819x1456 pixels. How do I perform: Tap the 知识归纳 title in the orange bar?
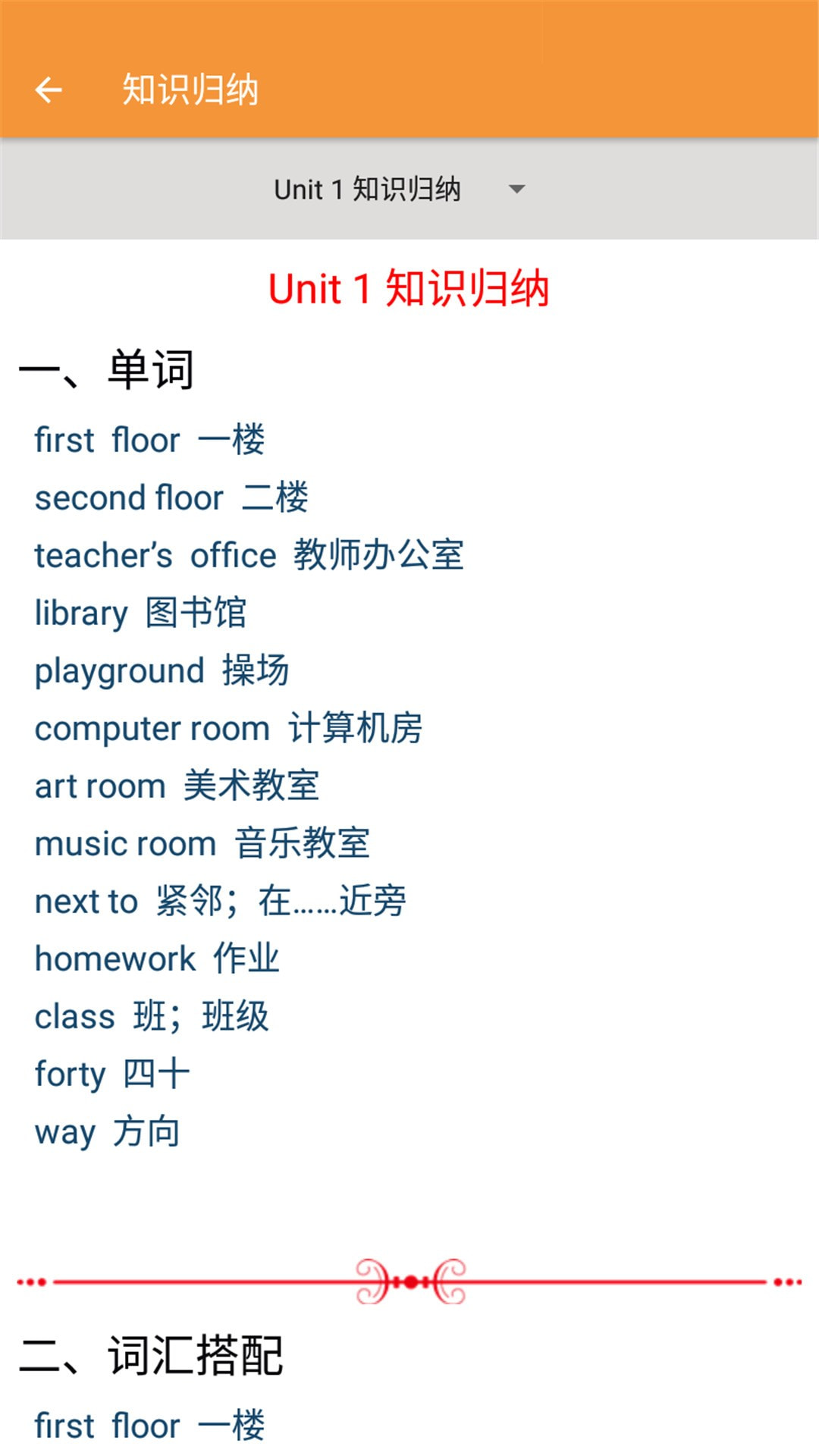click(190, 89)
